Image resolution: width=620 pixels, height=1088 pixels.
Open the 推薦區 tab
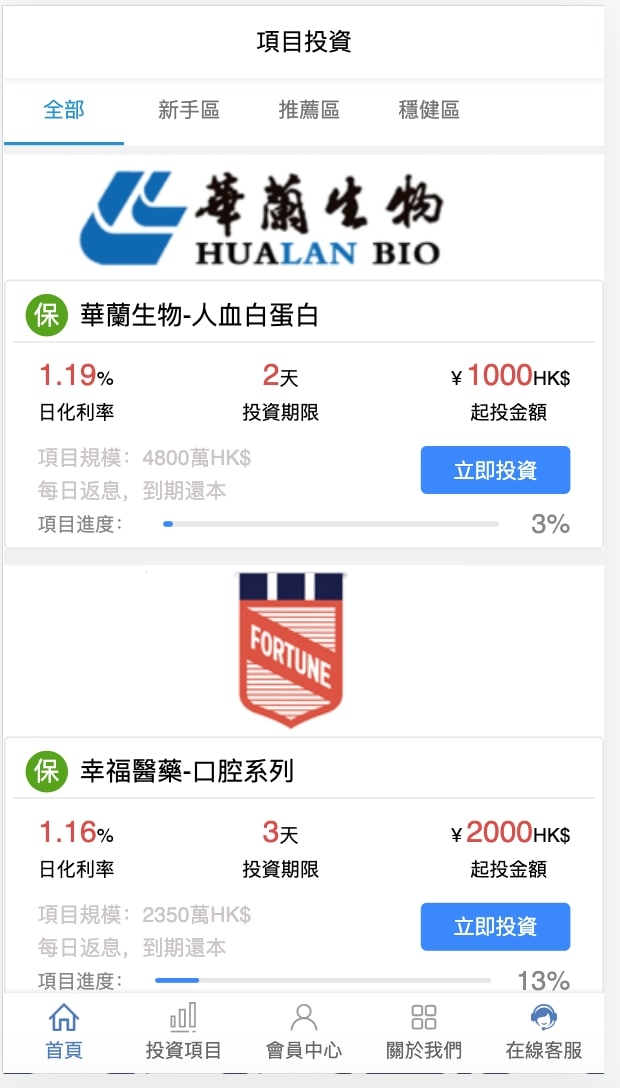[x=308, y=110]
